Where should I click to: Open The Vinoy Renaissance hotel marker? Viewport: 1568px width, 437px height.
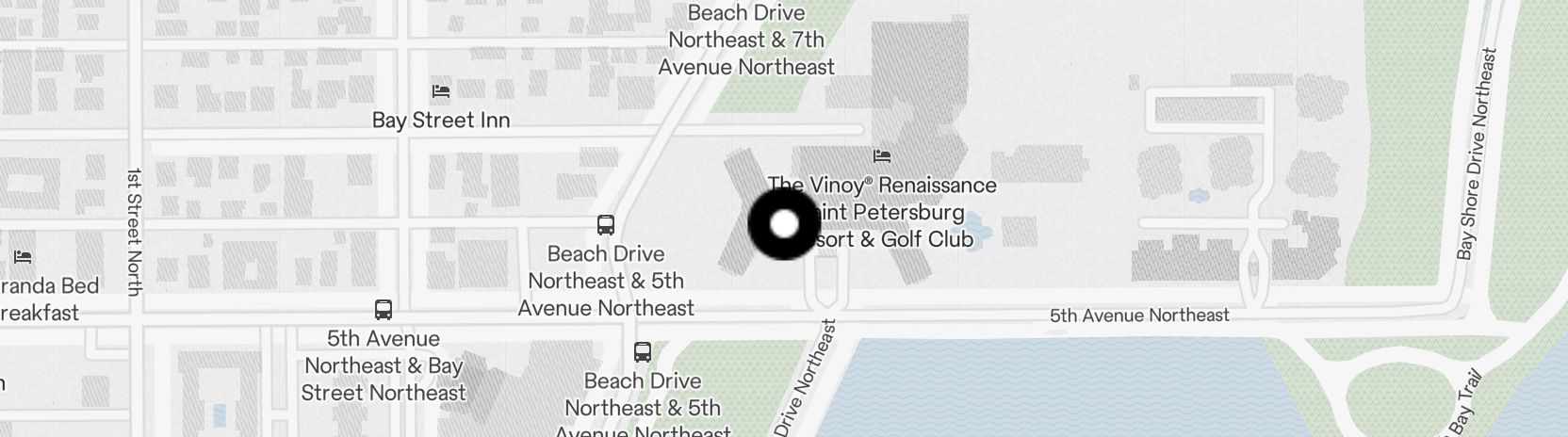(x=882, y=155)
